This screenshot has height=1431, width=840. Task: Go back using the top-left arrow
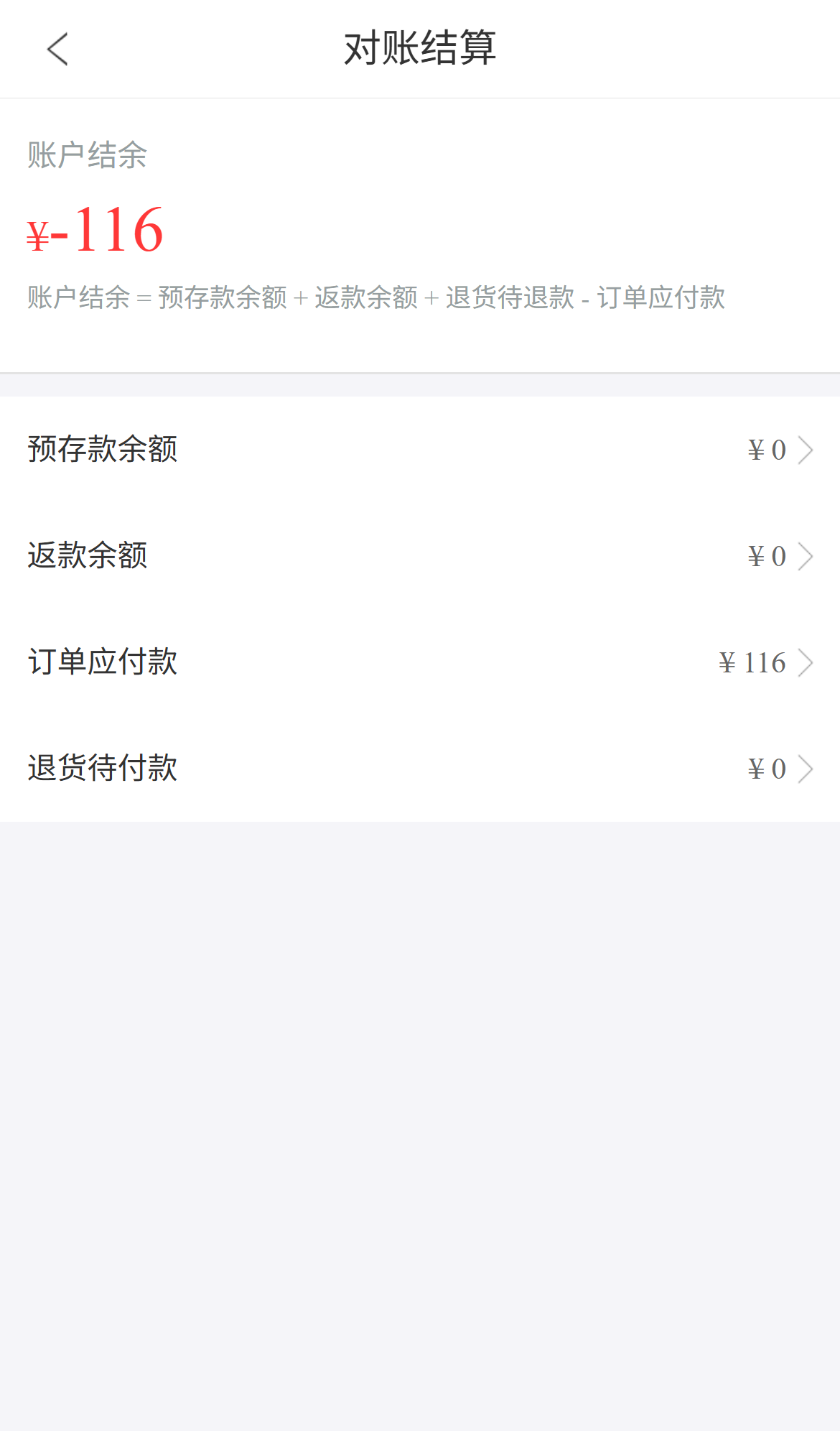[x=57, y=49]
